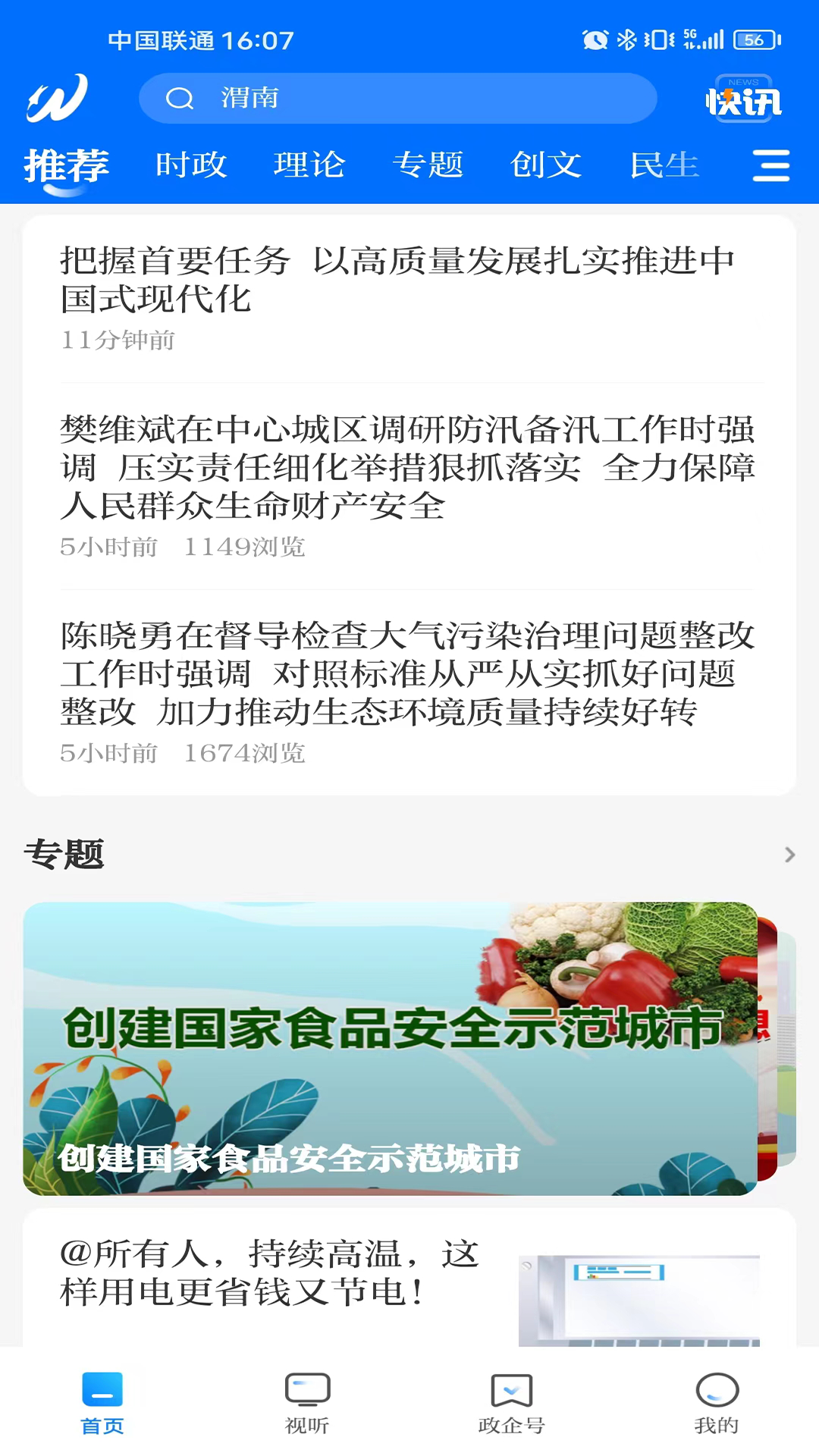
Task: Open article about 陈晓勇 大气污染治理 inspection
Action: coord(408,673)
